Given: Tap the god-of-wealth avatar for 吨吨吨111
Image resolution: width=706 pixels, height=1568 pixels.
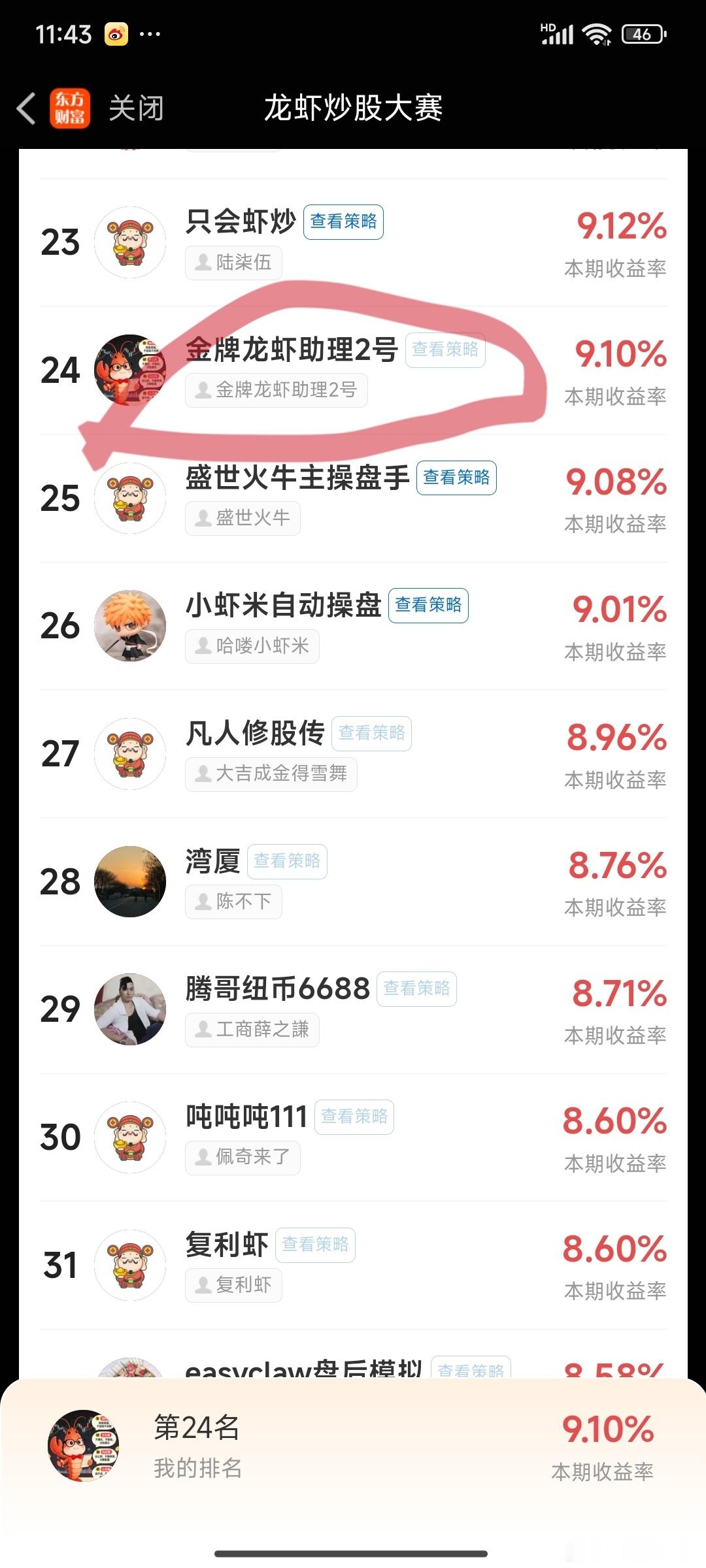Looking at the screenshot, I should [x=130, y=1137].
